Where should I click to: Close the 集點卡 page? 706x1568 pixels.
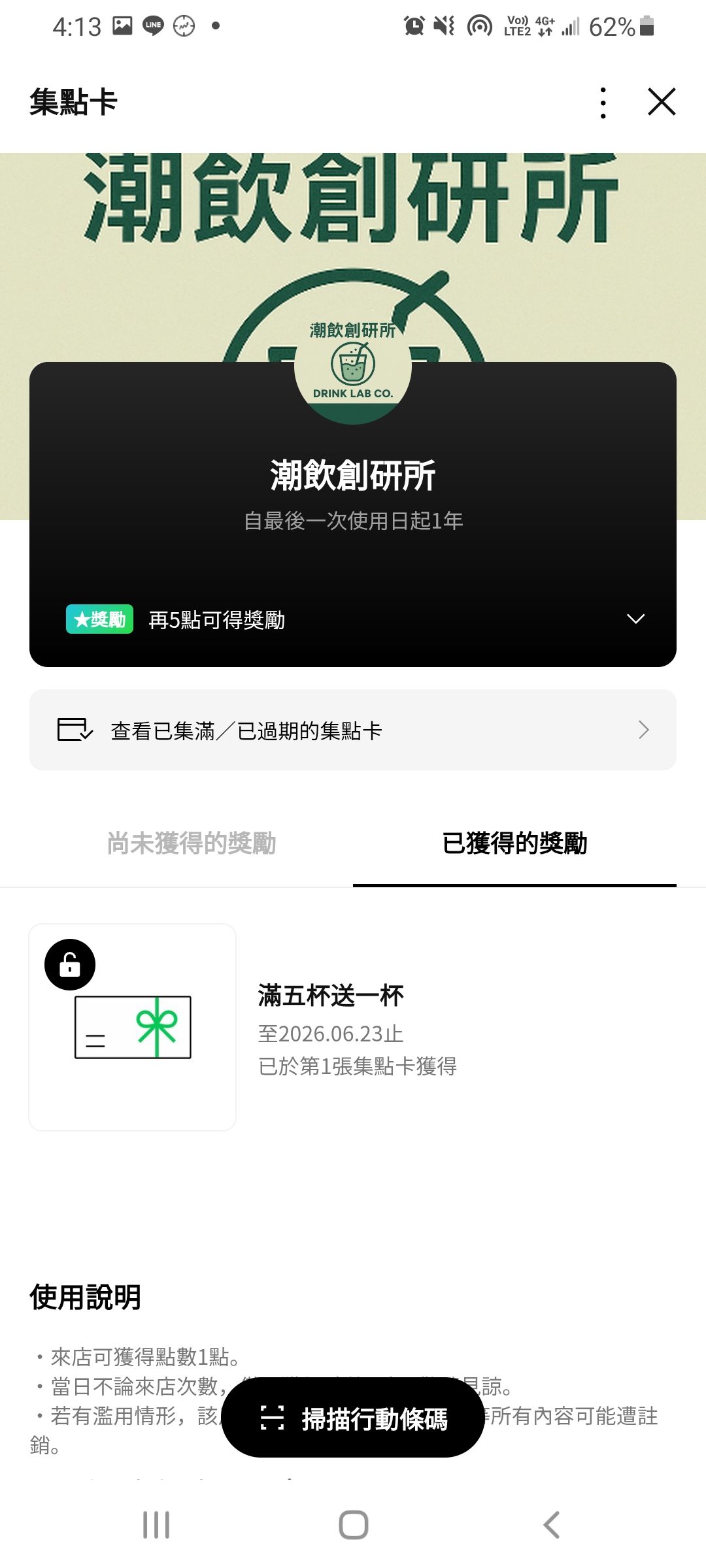pyautogui.click(x=661, y=102)
